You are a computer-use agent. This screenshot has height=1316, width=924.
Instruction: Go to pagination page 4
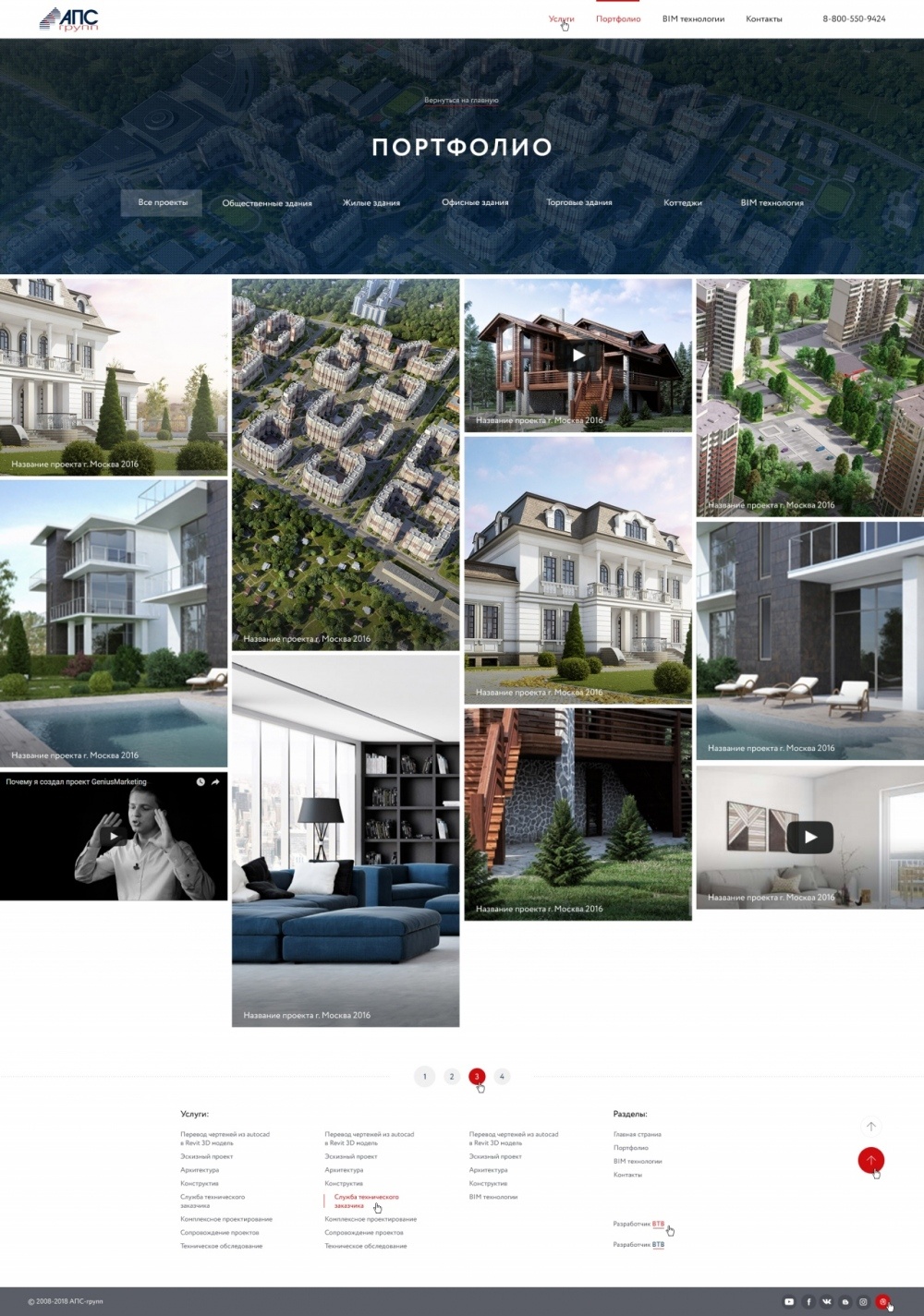click(x=502, y=1076)
